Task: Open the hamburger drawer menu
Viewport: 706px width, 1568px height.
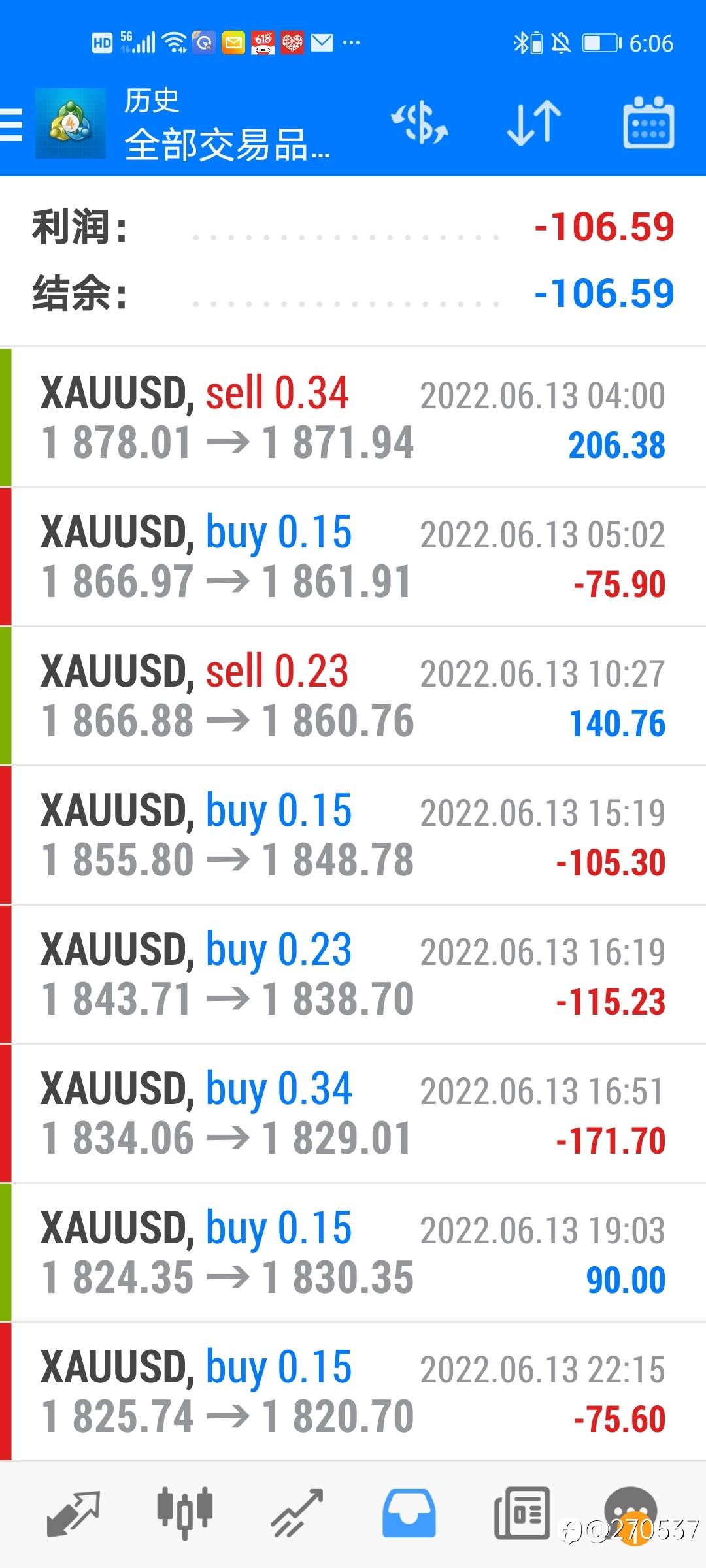Action: pyautogui.click(x=12, y=124)
